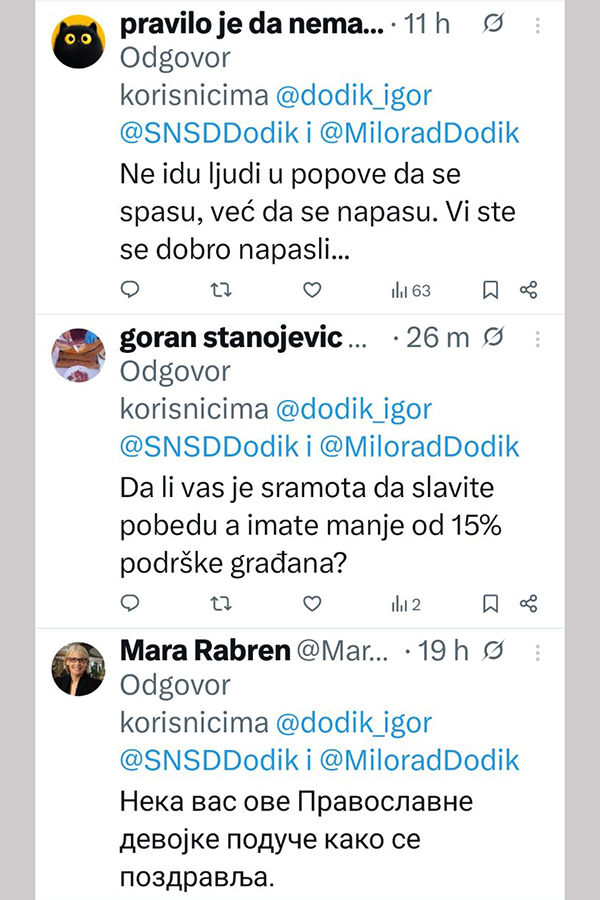The width and height of the screenshot is (600, 900).
Task: Share goran stanojevic's reply
Action: [529, 603]
